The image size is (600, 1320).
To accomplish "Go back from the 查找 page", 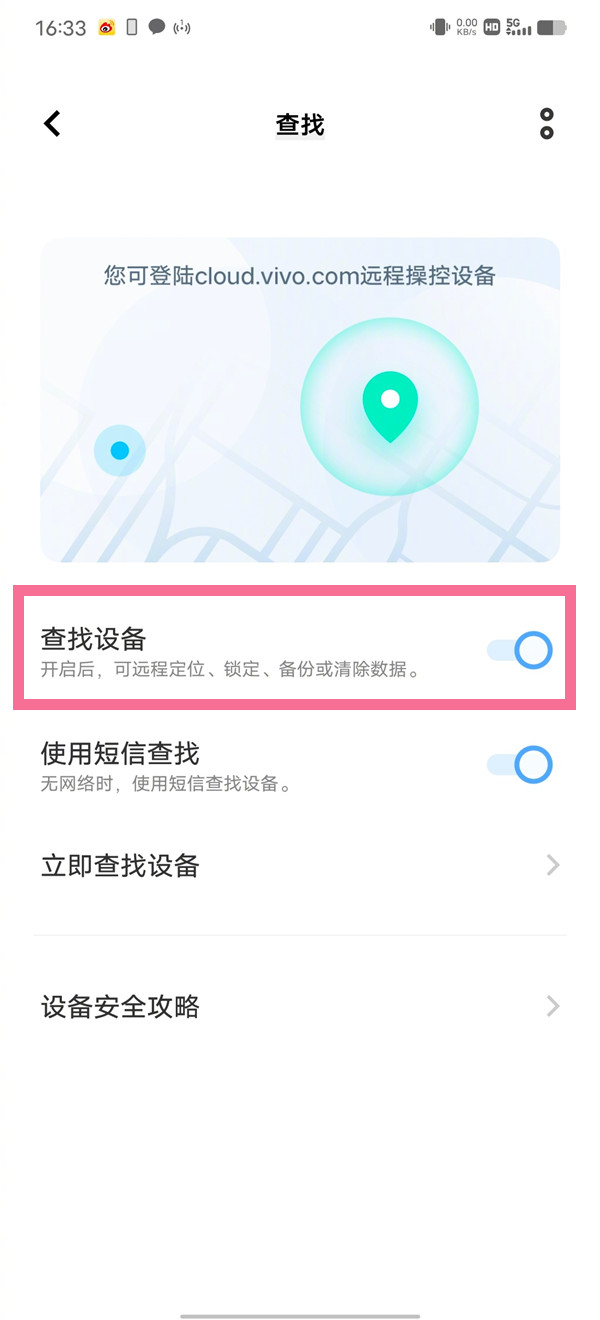I will (x=53, y=124).
